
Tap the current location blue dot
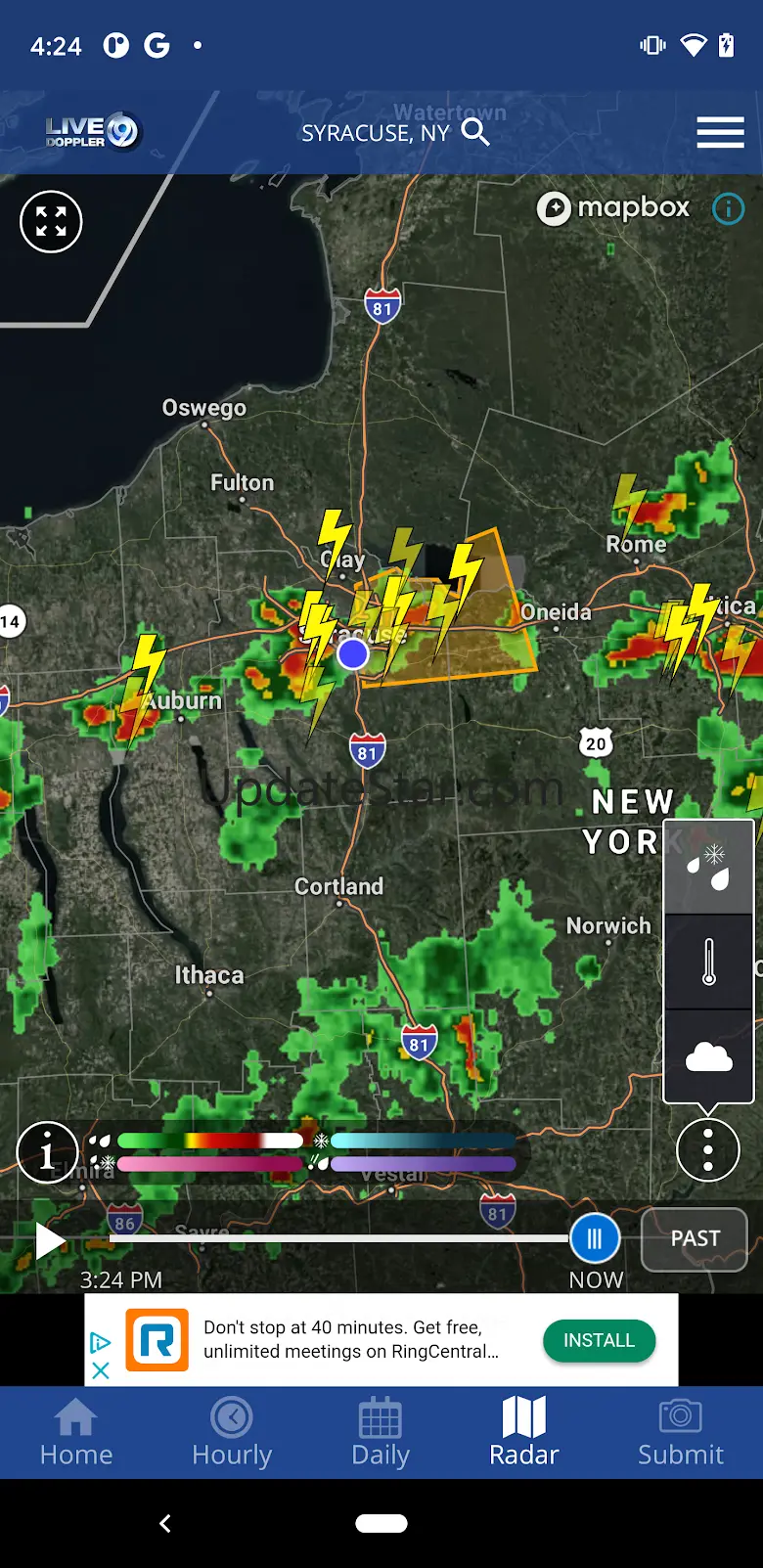coord(352,653)
